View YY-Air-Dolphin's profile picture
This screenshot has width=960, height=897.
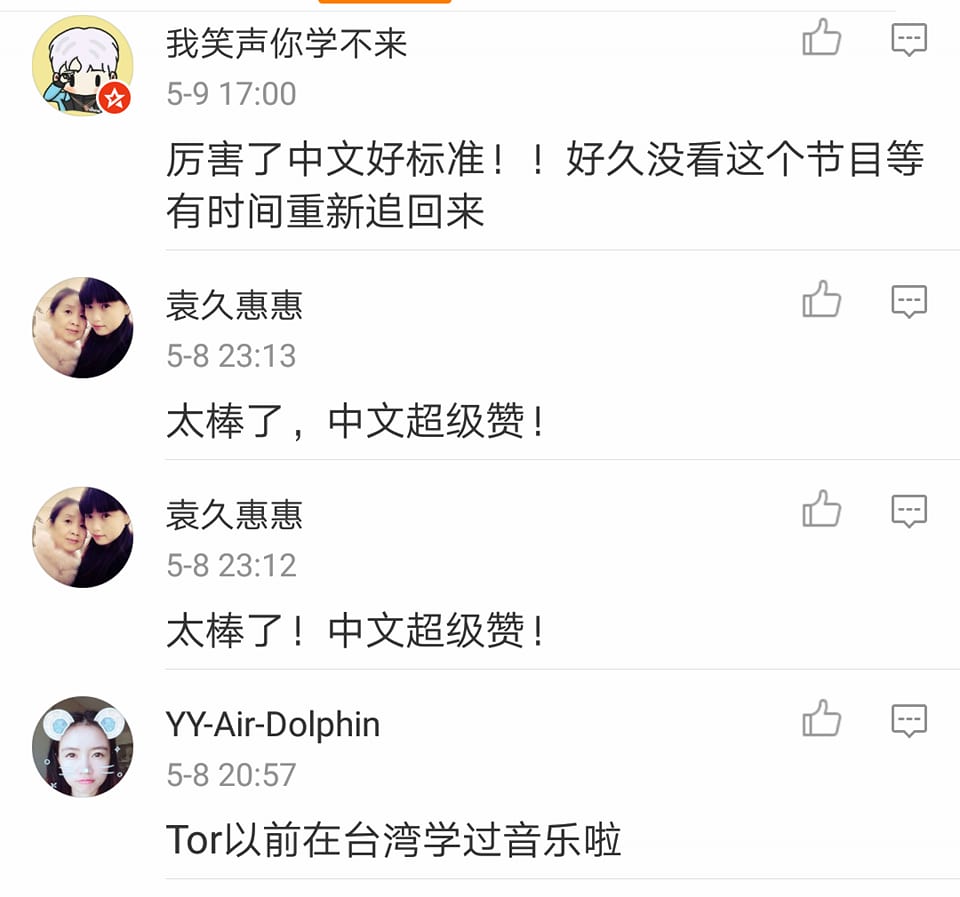click(x=83, y=746)
